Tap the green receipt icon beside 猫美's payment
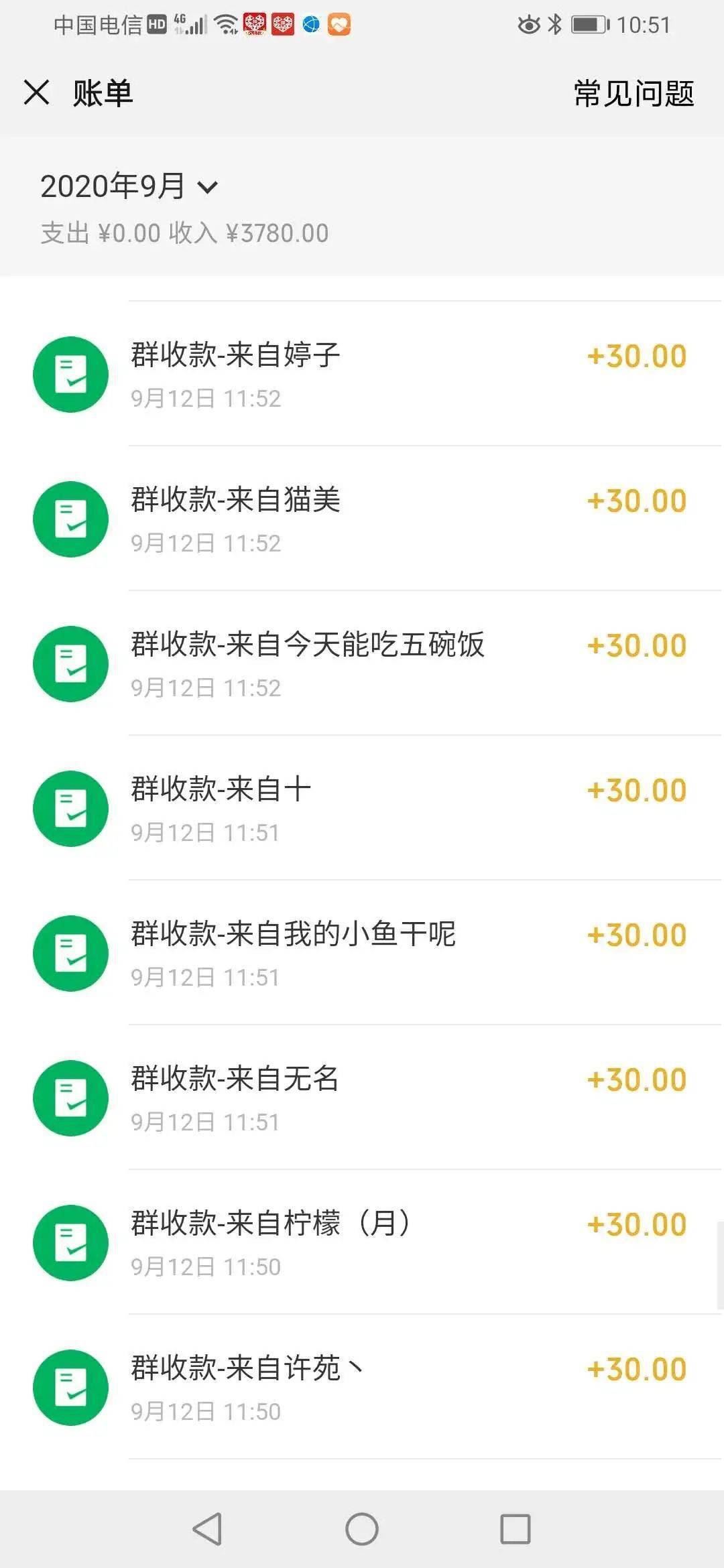This screenshot has width=724, height=1568. pyautogui.click(x=70, y=519)
